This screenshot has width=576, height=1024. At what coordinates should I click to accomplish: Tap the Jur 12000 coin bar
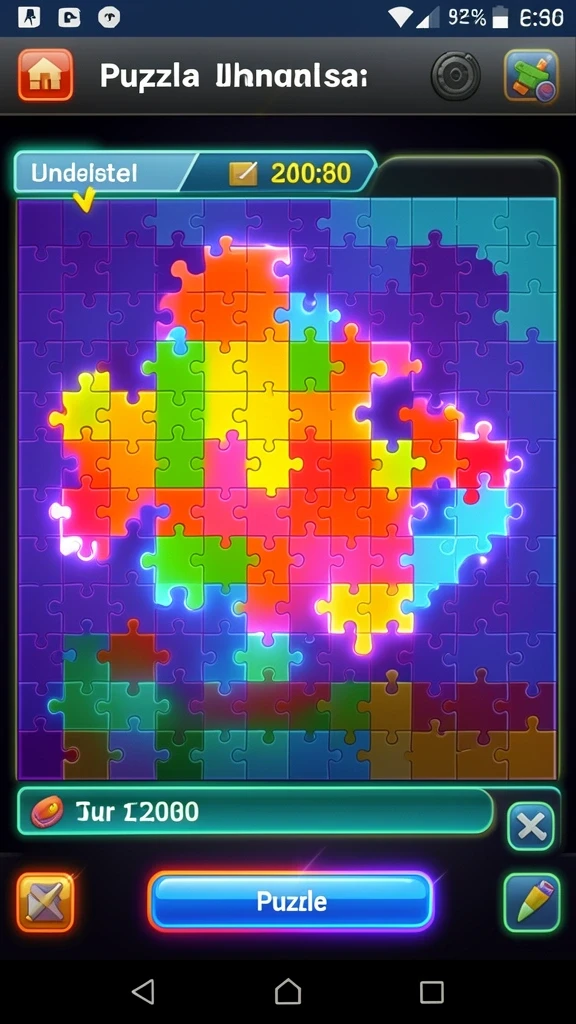(x=255, y=811)
